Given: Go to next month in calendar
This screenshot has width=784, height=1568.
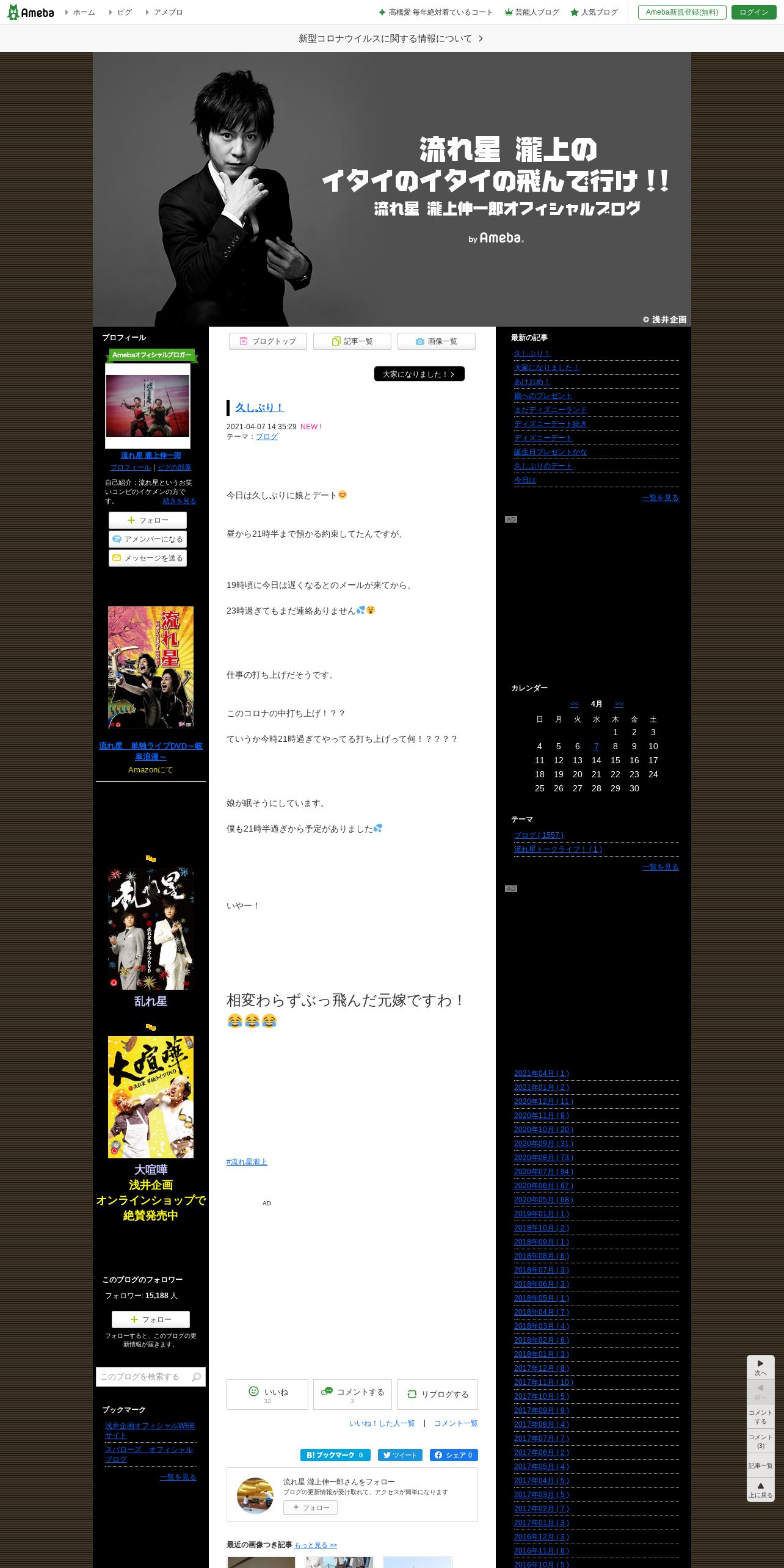Looking at the screenshot, I should (x=619, y=704).
